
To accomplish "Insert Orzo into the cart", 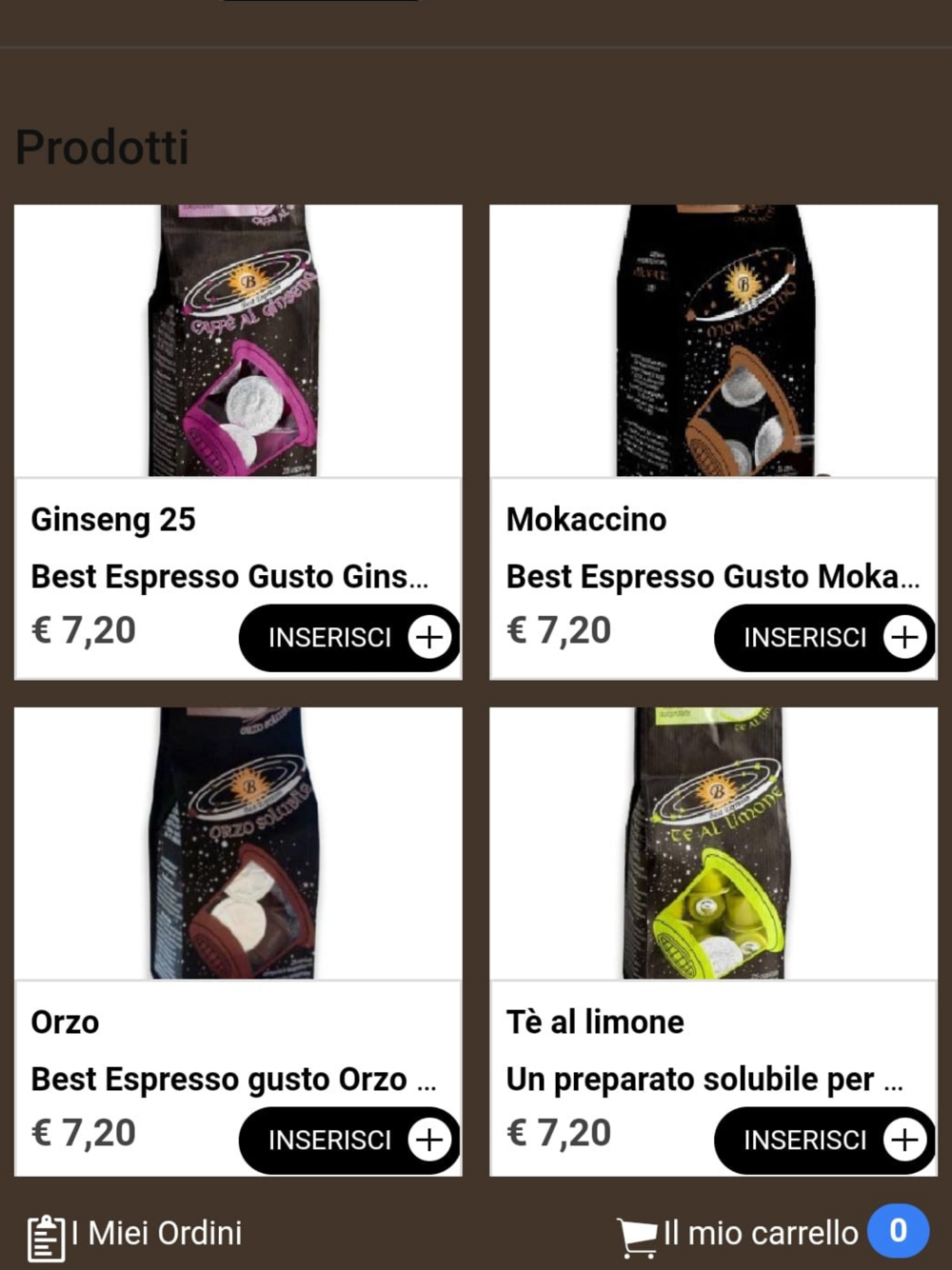I will 349,1140.
